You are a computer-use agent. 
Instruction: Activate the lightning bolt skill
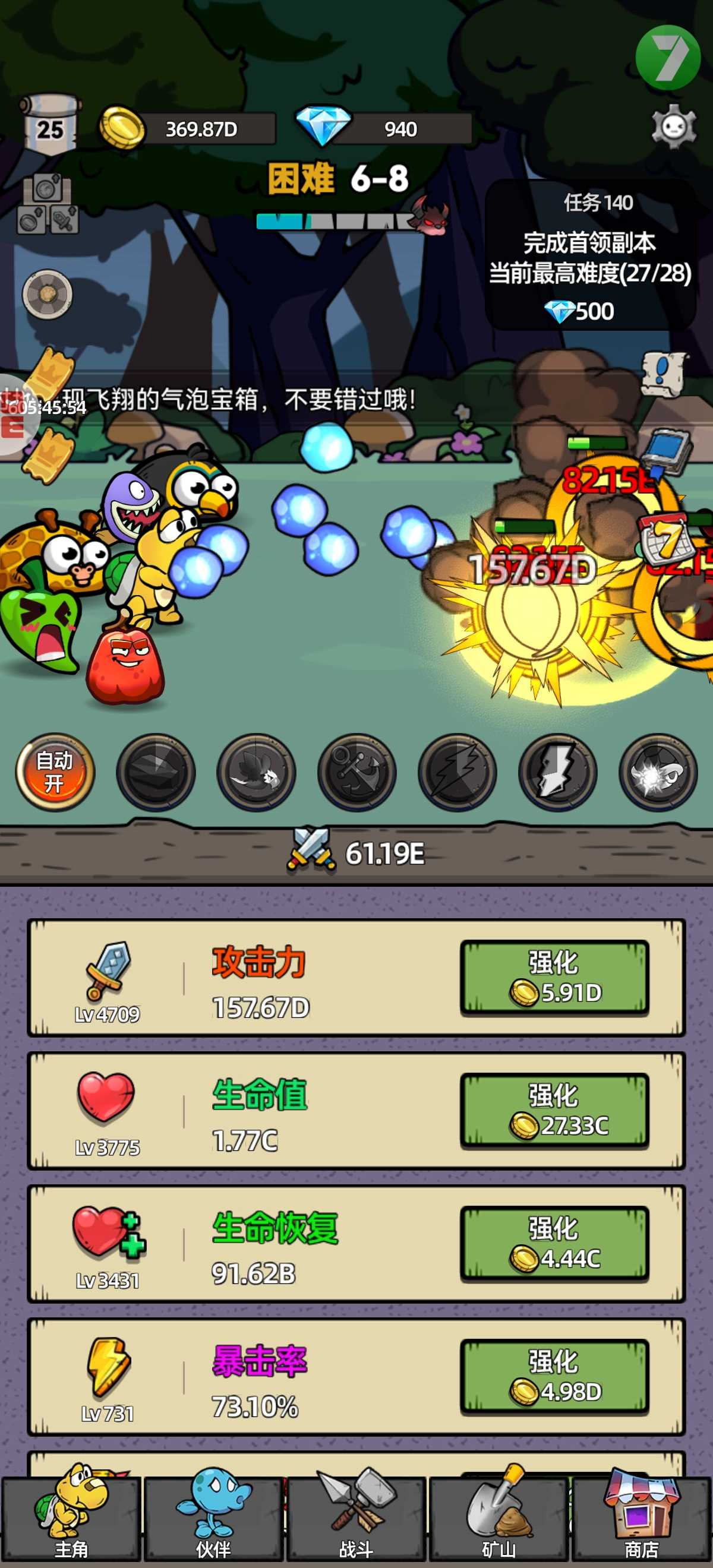458,771
